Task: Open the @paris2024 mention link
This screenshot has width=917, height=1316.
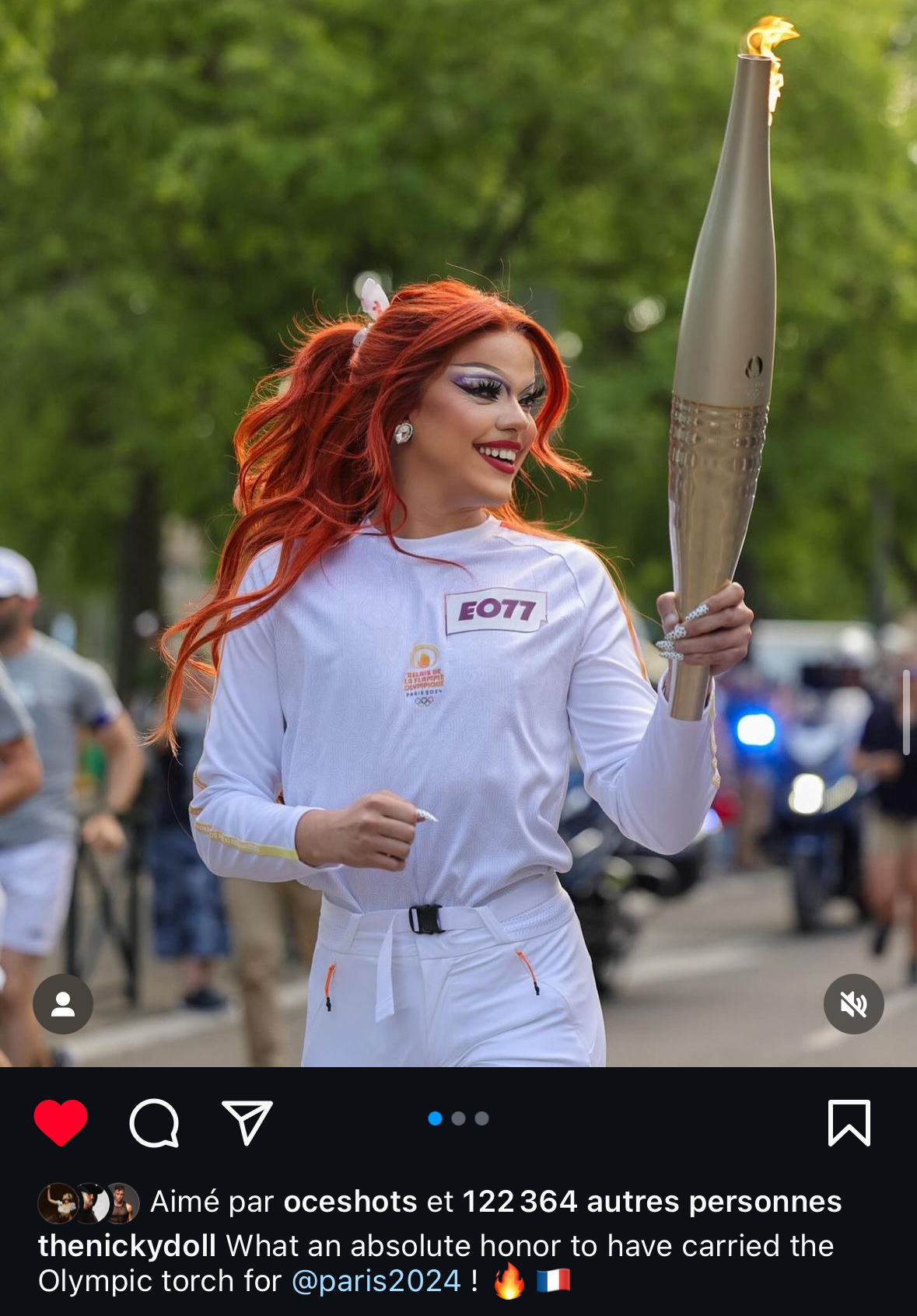Action: tap(376, 1281)
